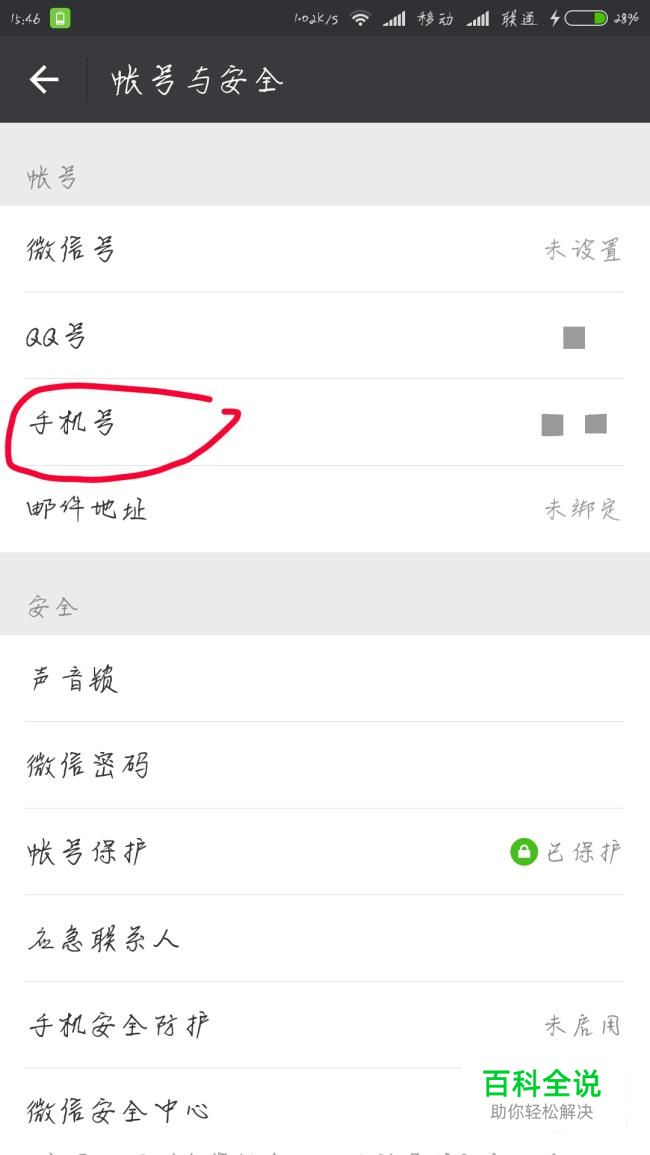Open 微信安全中心
The height and width of the screenshot is (1155, 650).
(325, 1110)
